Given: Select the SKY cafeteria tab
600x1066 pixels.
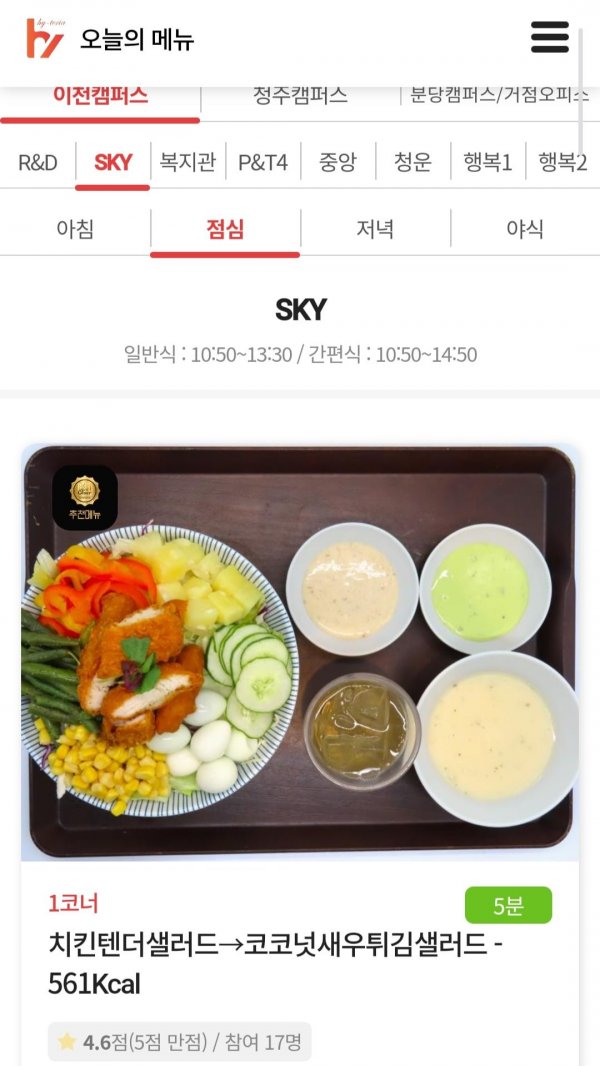Looking at the screenshot, I should [x=113, y=162].
